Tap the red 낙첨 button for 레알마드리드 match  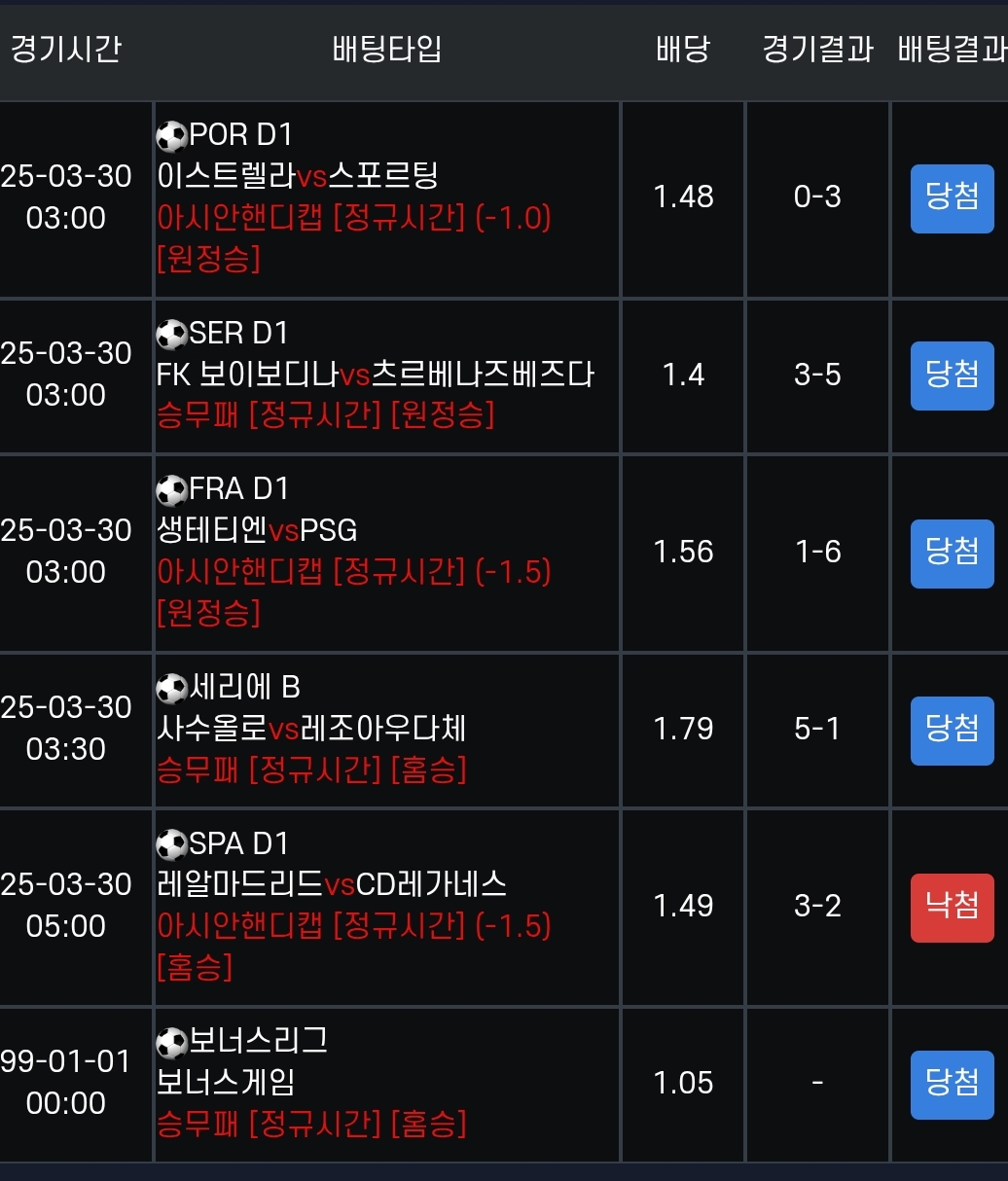[952, 907]
